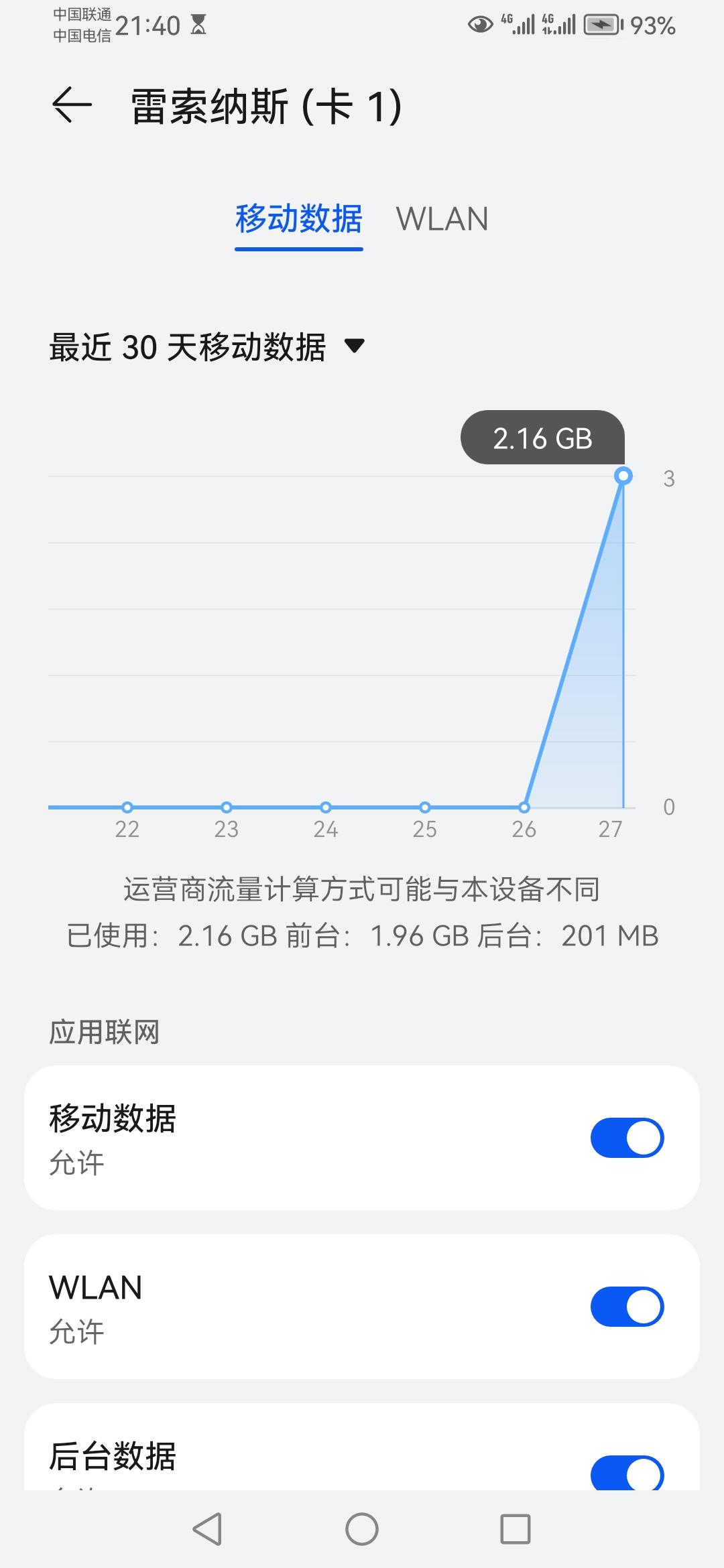The width and height of the screenshot is (724, 1568).
Task: Click the hourglass icon next to the clock
Action: pos(198,24)
